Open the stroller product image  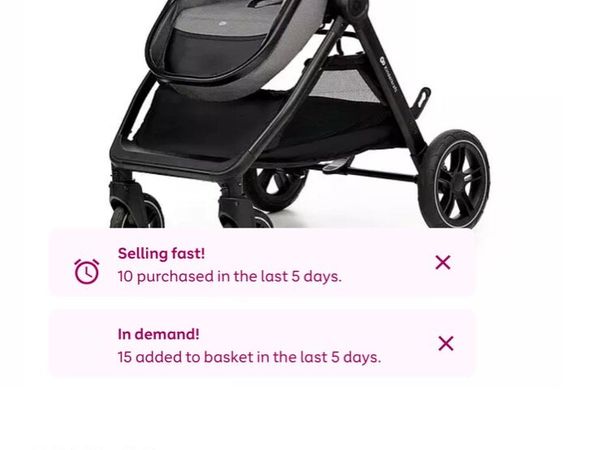300,110
